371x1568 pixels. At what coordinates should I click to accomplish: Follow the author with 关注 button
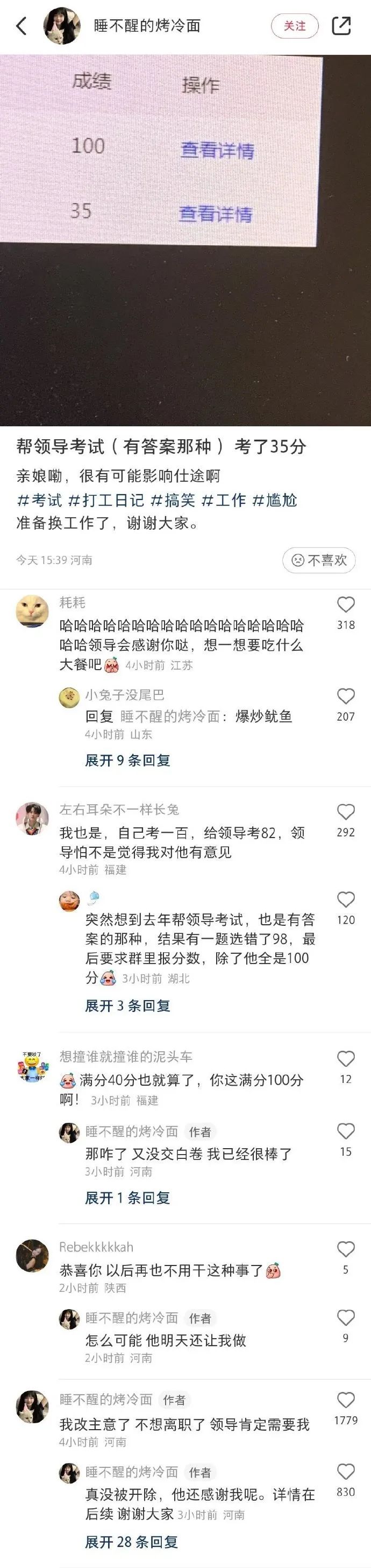pos(295,26)
